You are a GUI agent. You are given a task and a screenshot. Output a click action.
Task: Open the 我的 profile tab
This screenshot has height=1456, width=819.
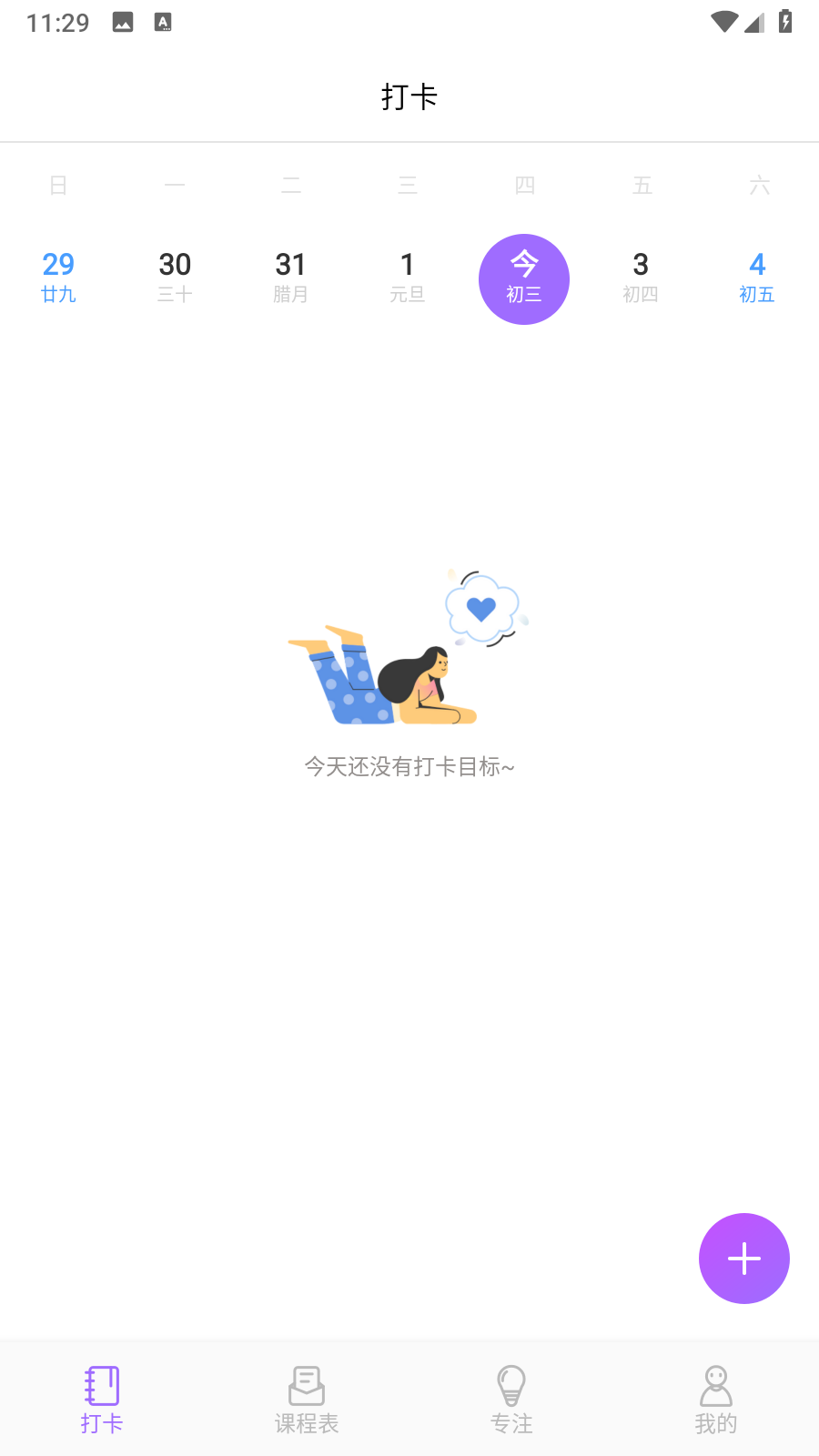click(x=716, y=1400)
